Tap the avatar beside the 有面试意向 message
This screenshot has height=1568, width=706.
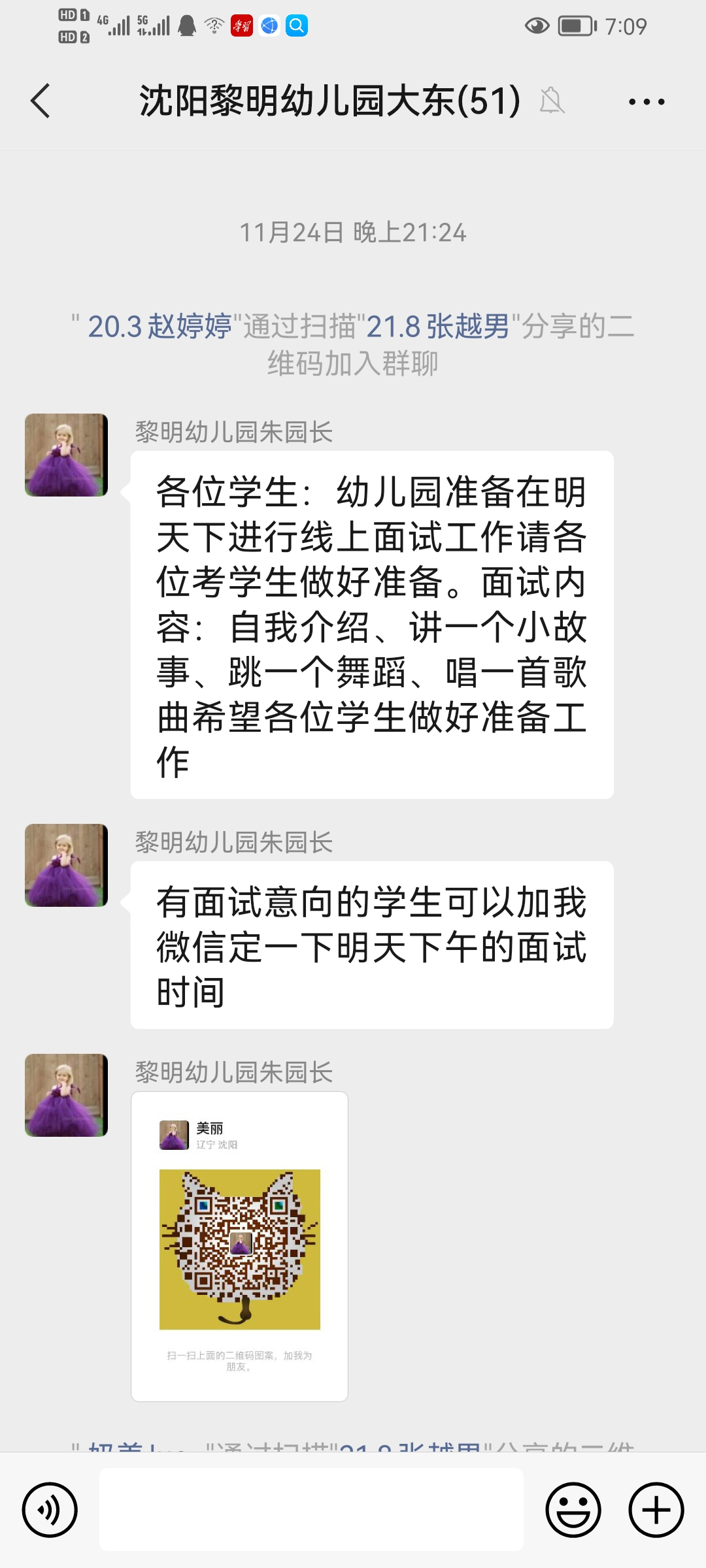pyautogui.click(x=66, y=865)
